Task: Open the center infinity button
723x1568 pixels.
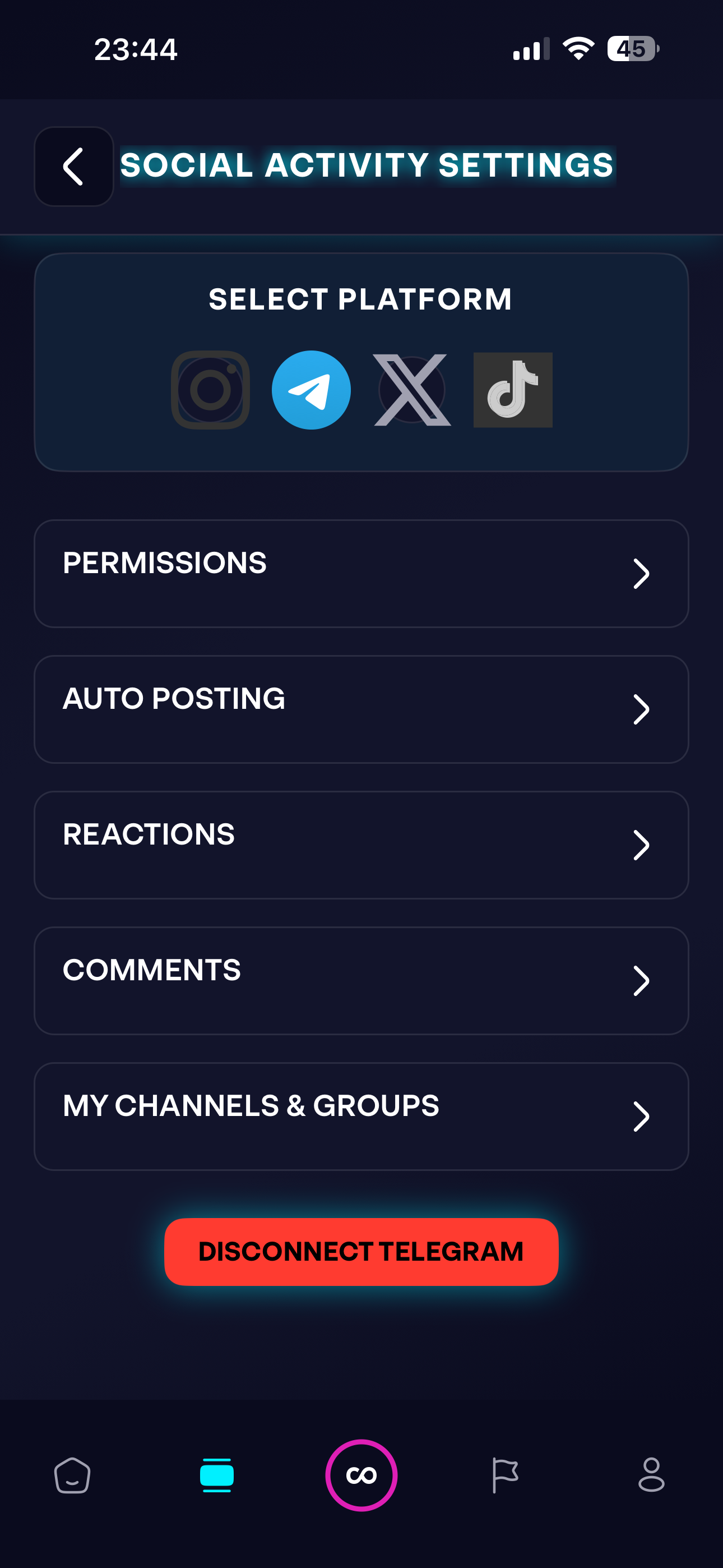Action: (x=361, y=1475)
